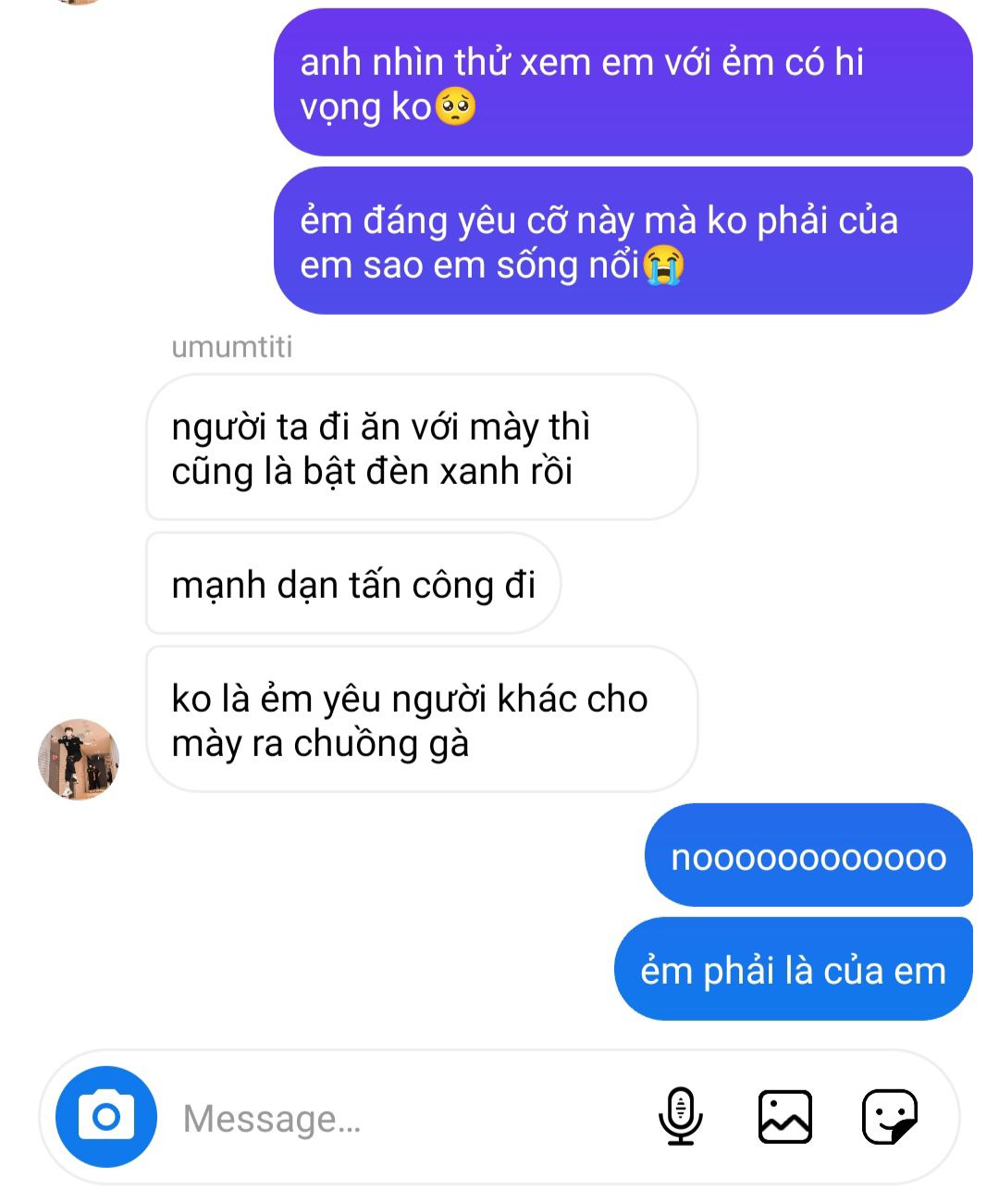Screen dimensions: 999x1204
Task: Record a voice message with the microphone
Action: click(x=681, y=1116)
